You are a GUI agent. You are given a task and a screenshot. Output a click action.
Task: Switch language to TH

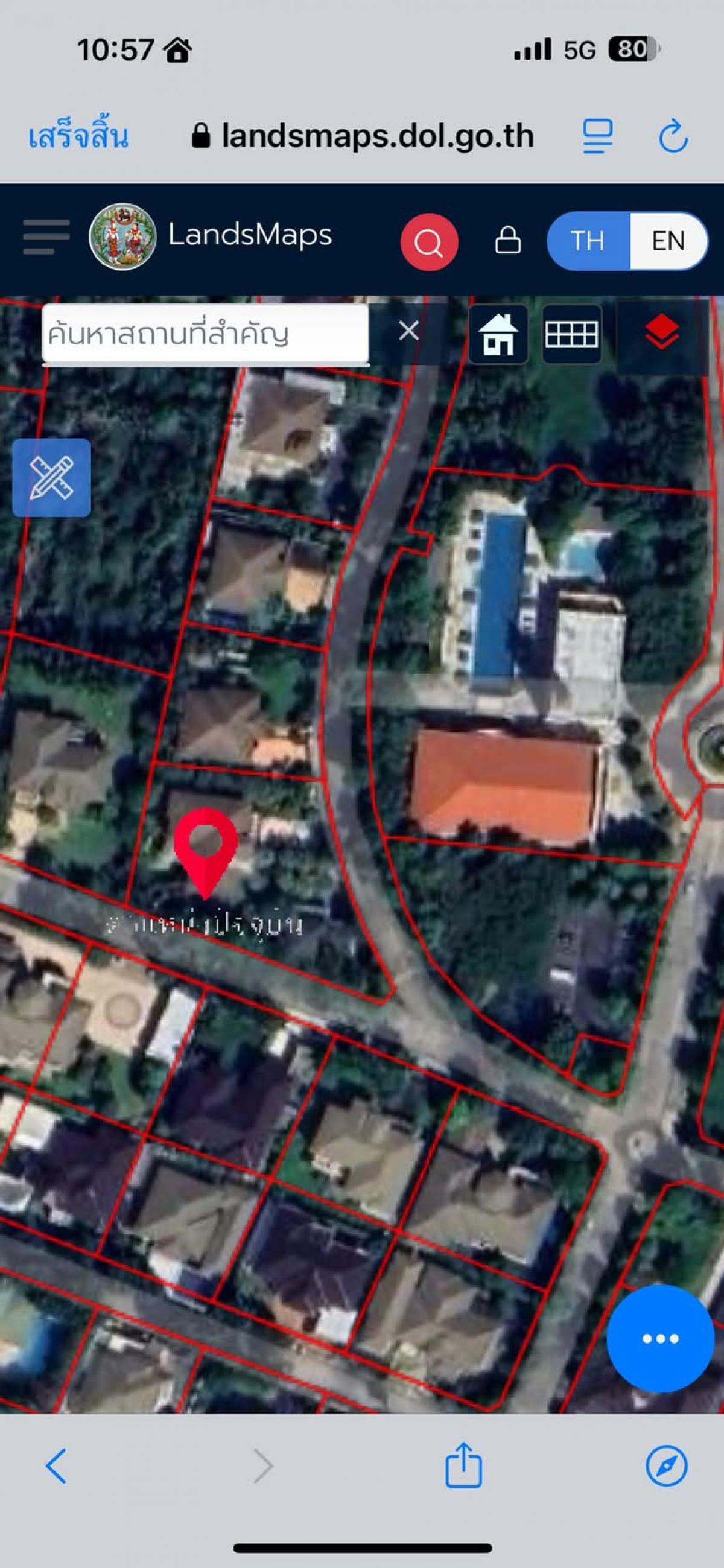(587, 241)
